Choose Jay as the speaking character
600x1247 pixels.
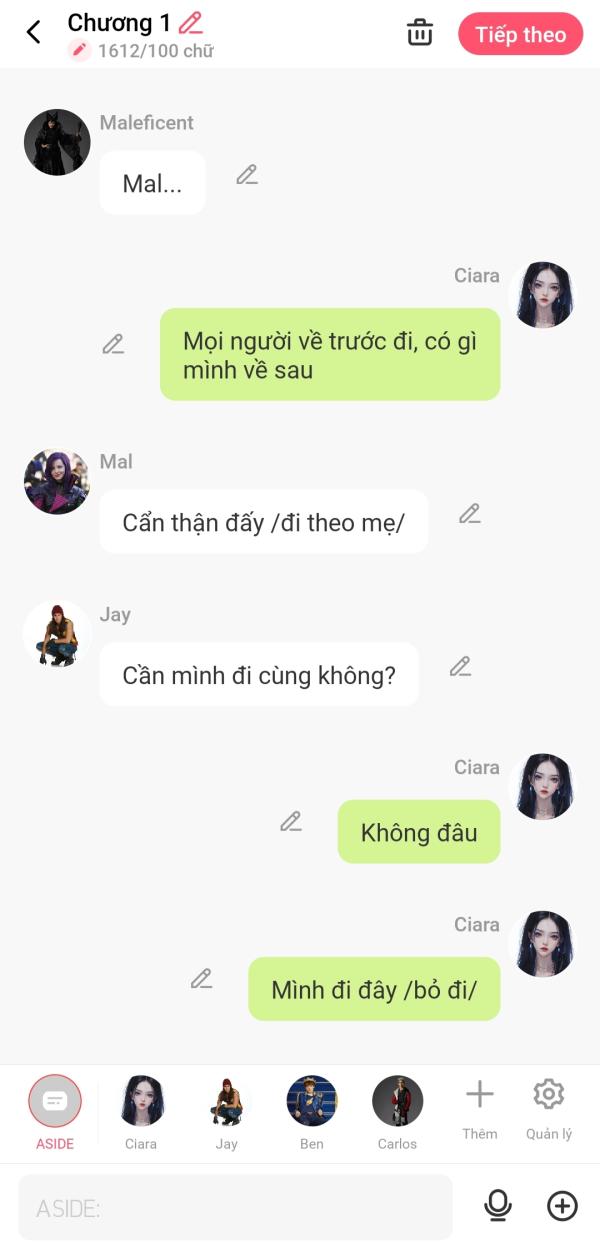click(x=227, y=1112)
